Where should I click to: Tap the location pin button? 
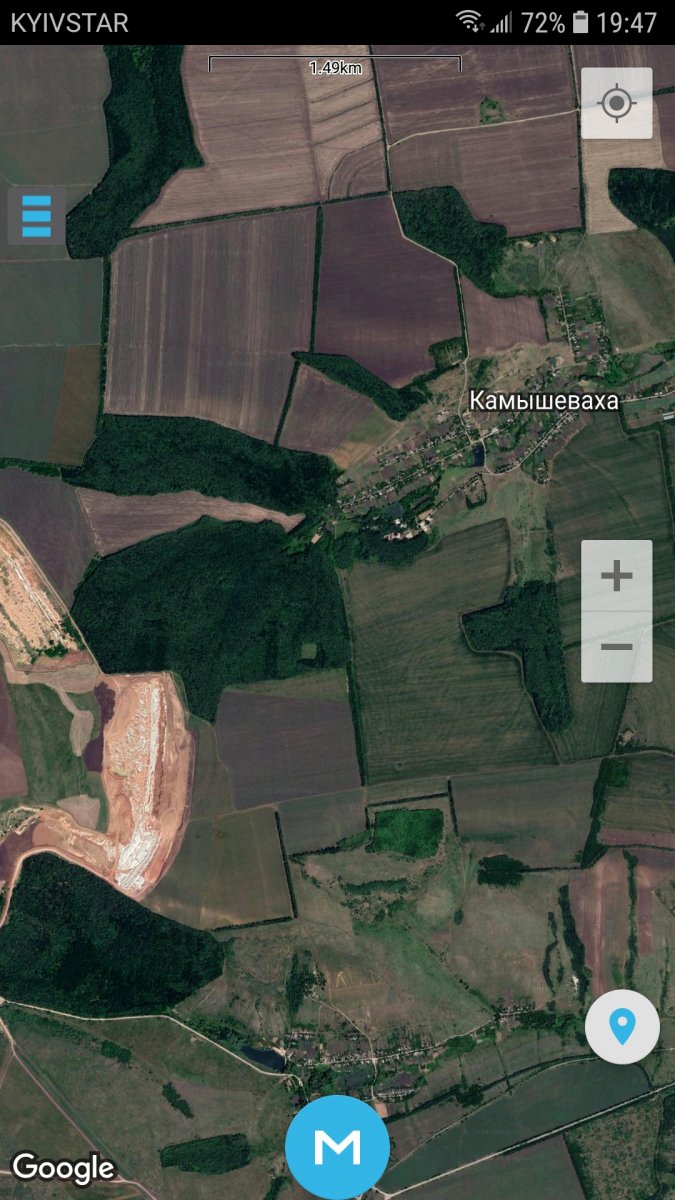coord(622,1027)
